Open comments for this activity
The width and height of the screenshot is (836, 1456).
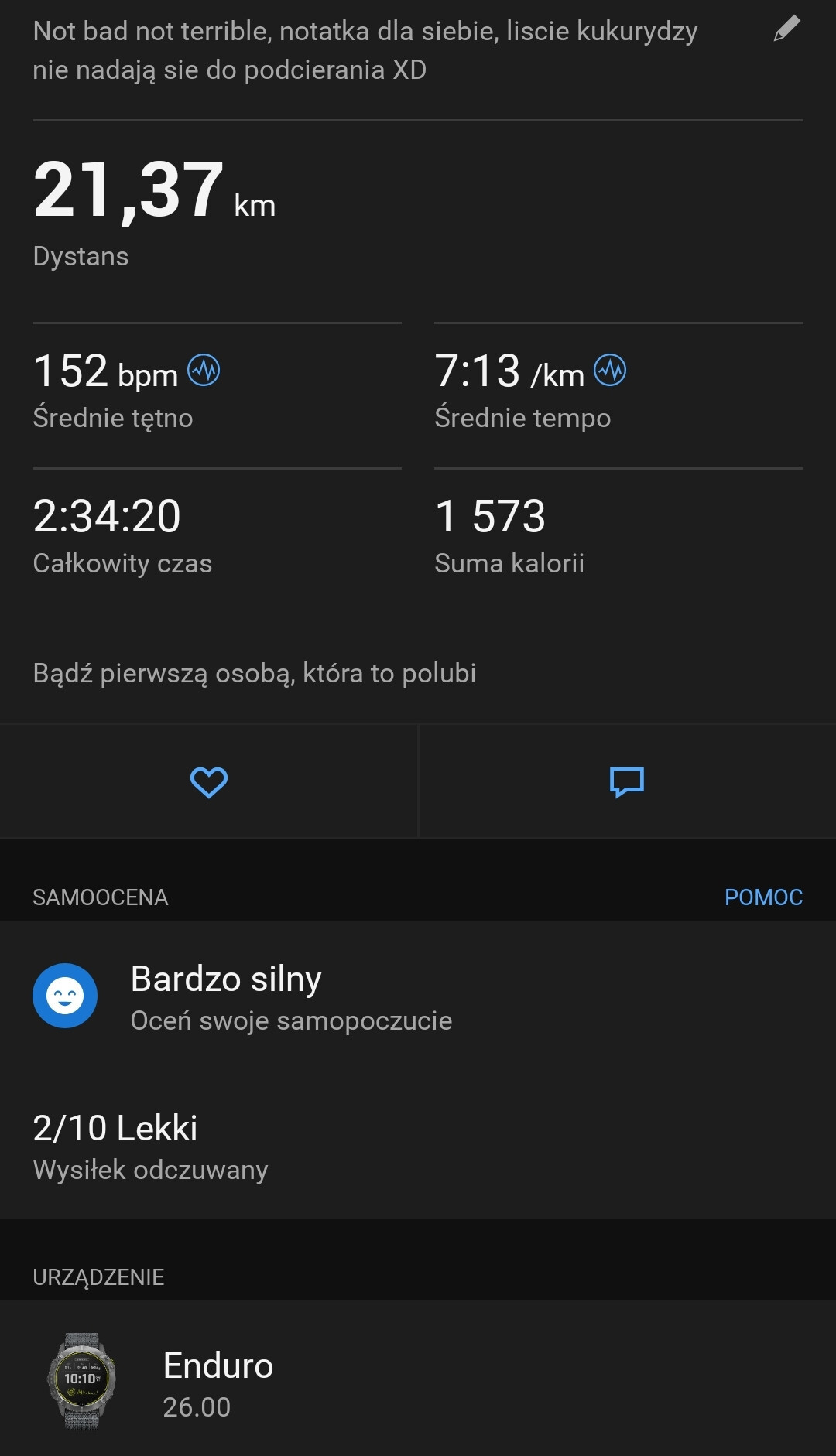tap(627, 782)
